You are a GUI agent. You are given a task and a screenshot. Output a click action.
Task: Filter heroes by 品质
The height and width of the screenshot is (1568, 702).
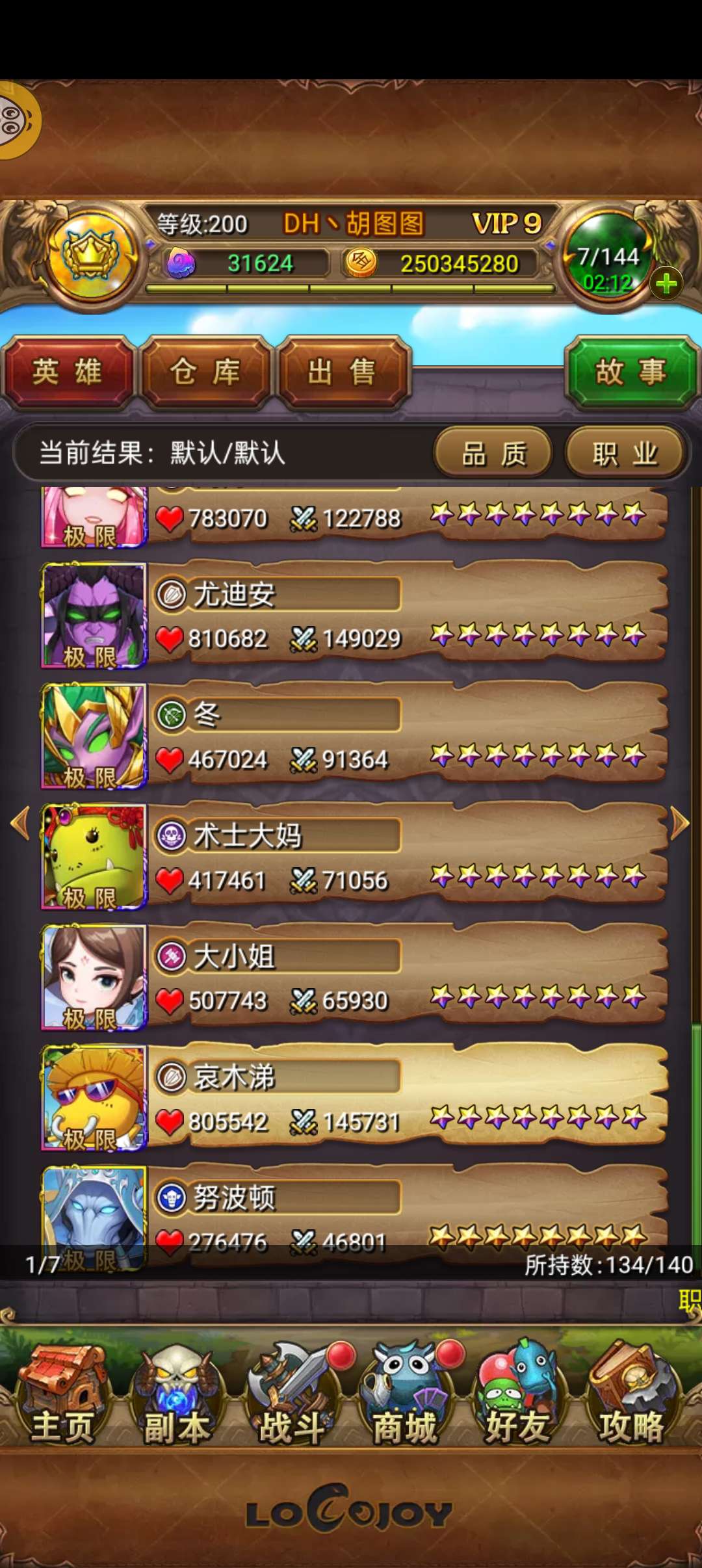pos(493,453)
